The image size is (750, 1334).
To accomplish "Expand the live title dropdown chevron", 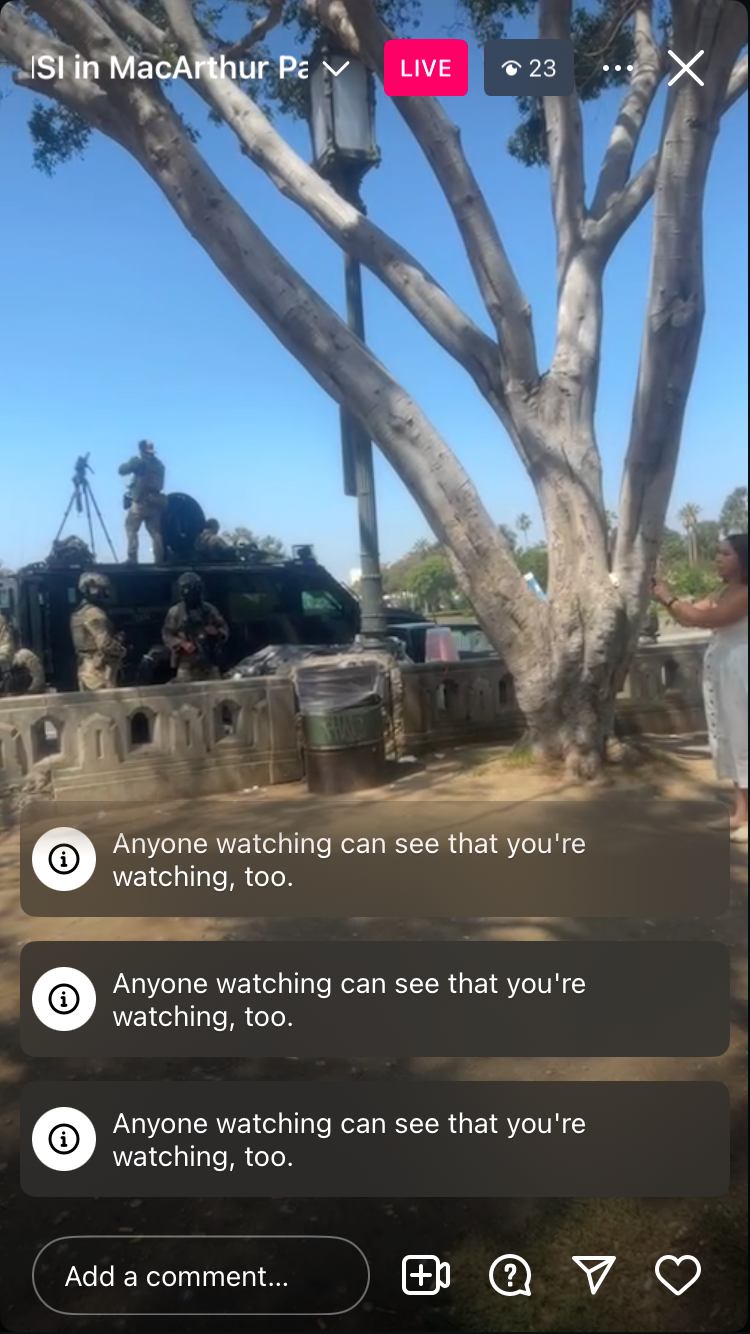I will 336,69.
